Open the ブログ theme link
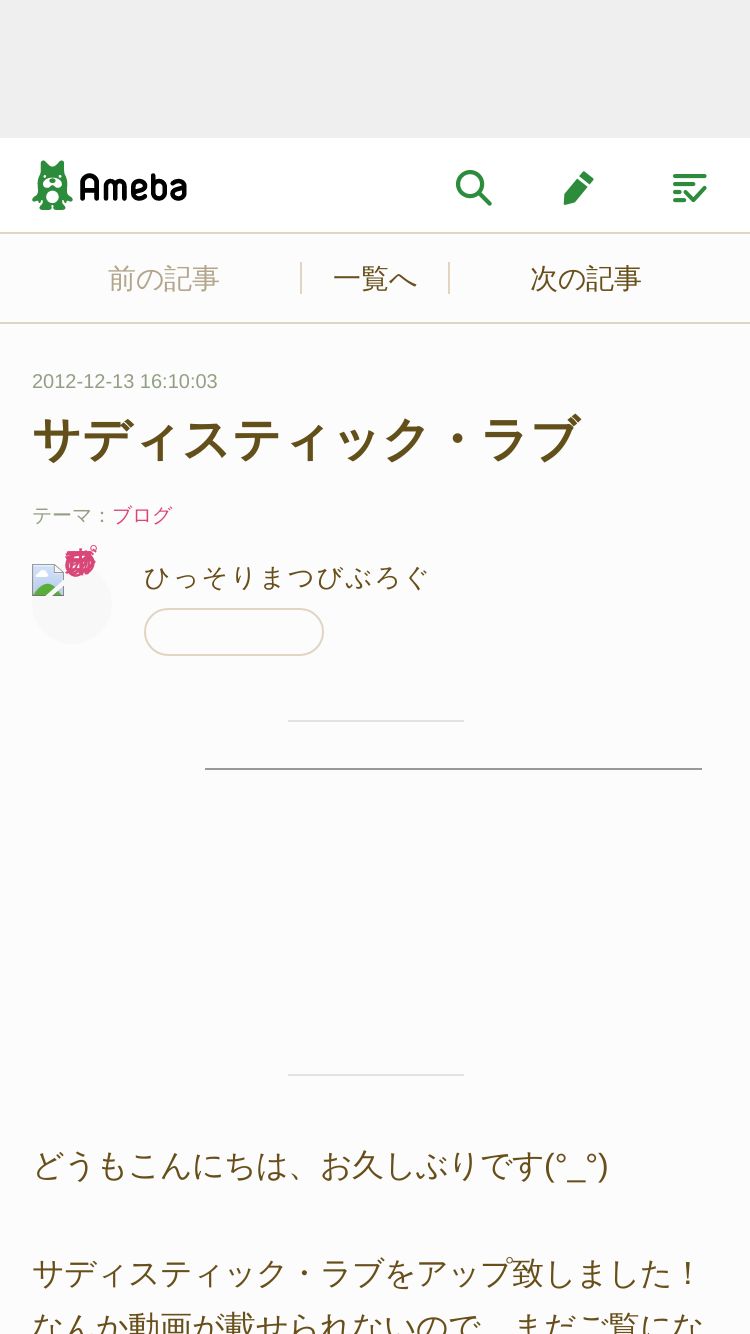 point(142,515)
